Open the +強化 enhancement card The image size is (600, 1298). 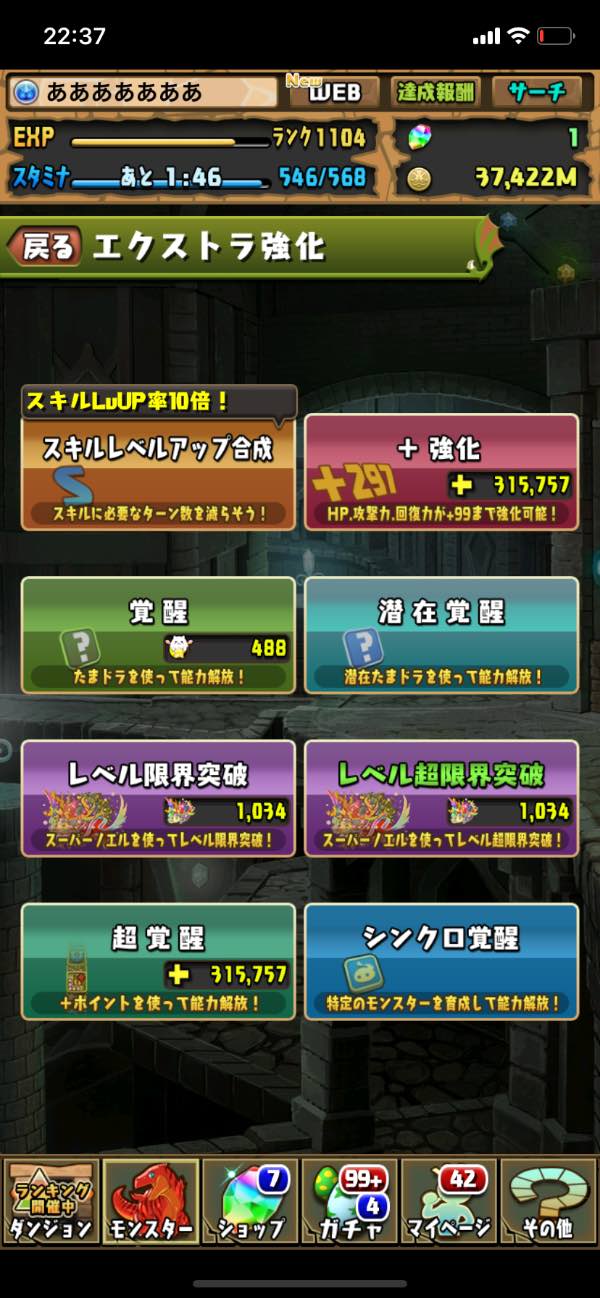[x=441, y=472]
